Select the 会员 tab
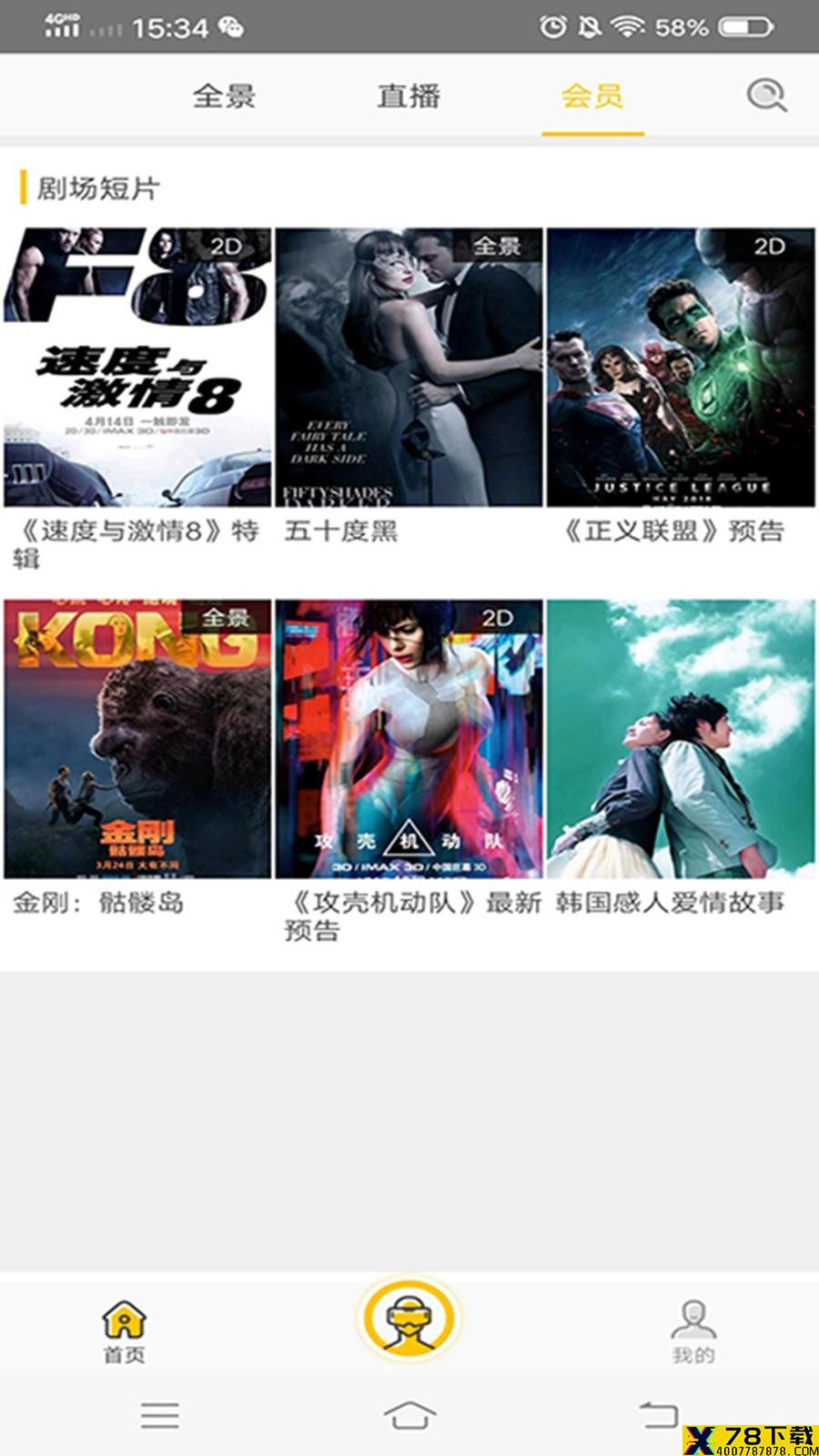819x1456 pixels. (x=592, y=96)
